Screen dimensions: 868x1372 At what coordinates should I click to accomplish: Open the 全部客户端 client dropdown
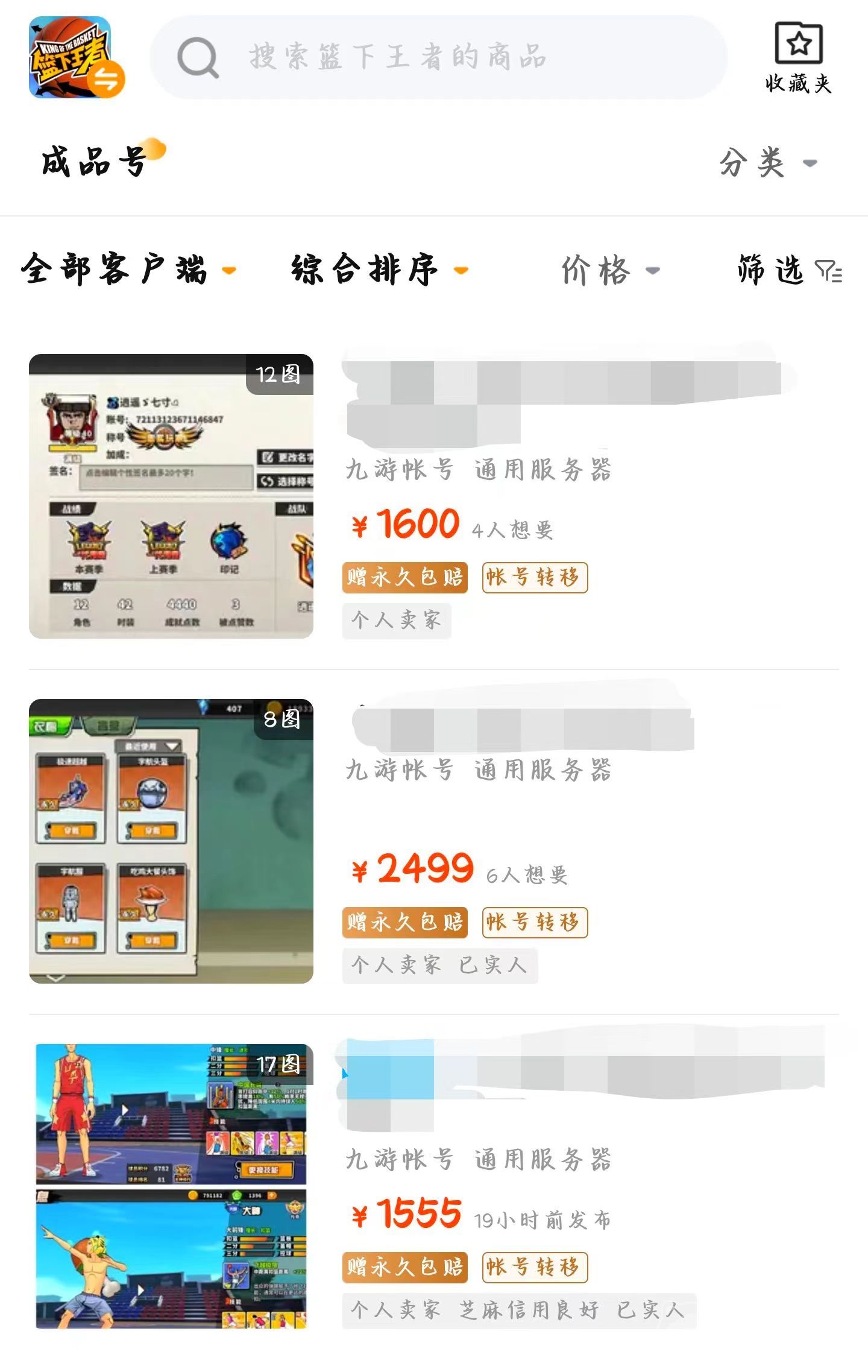[128, 270]
